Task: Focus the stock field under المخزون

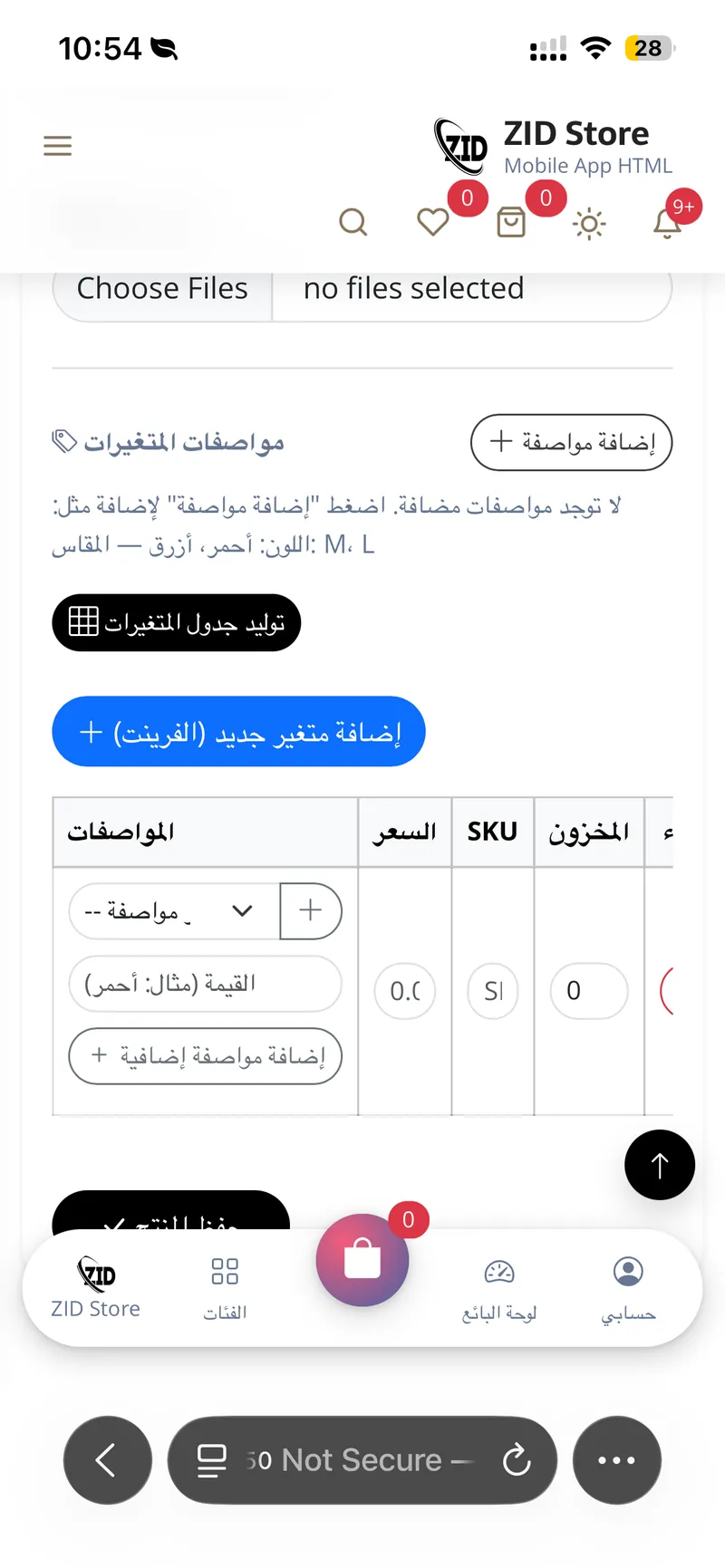Action: click(x=589, y=991)
